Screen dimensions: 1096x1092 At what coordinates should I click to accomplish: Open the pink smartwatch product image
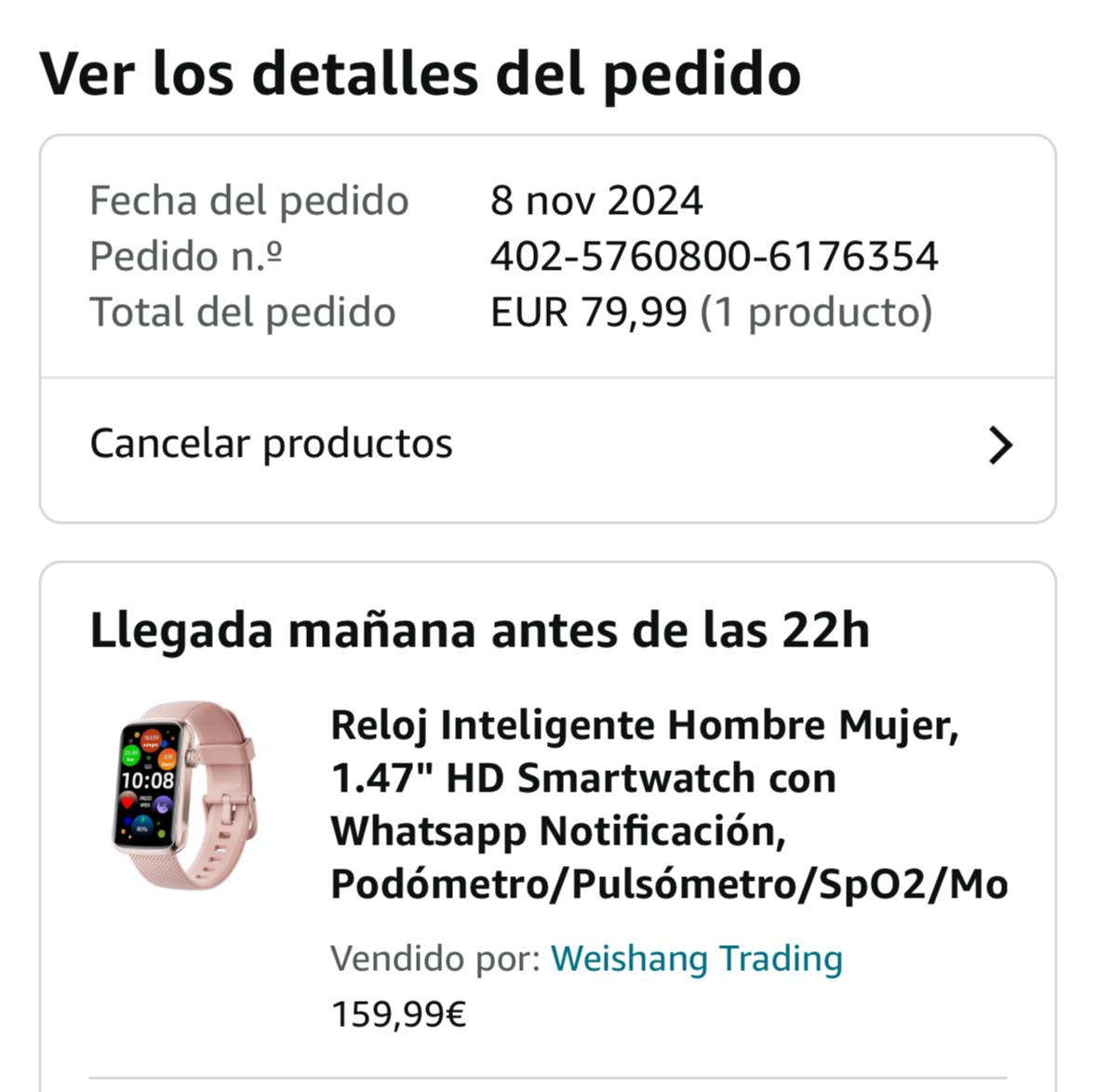point(185,794)
